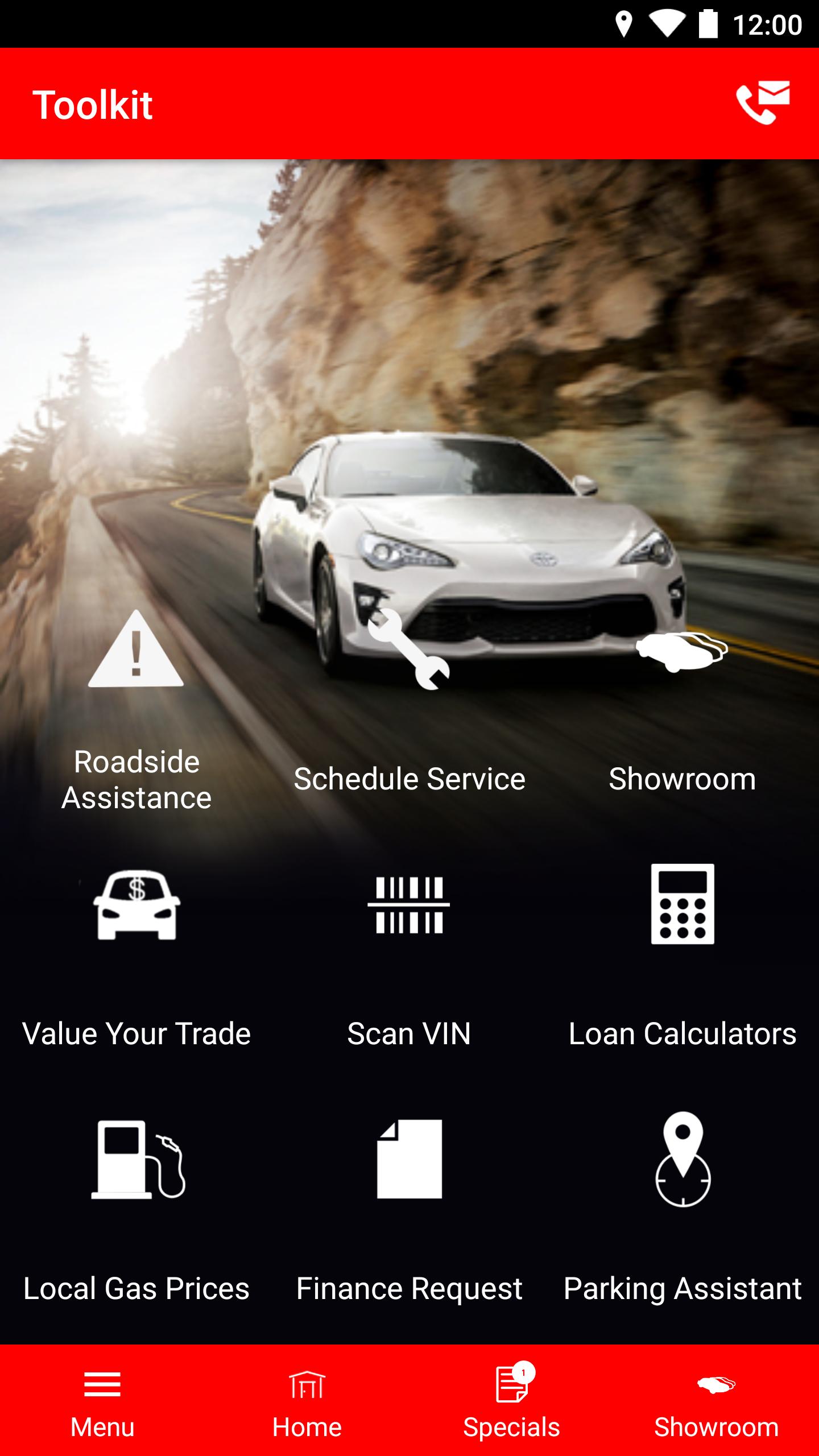This screenshot has height=1456, width=819.
Task: Open Loan Calculators
Action: (x=682, y=961)
